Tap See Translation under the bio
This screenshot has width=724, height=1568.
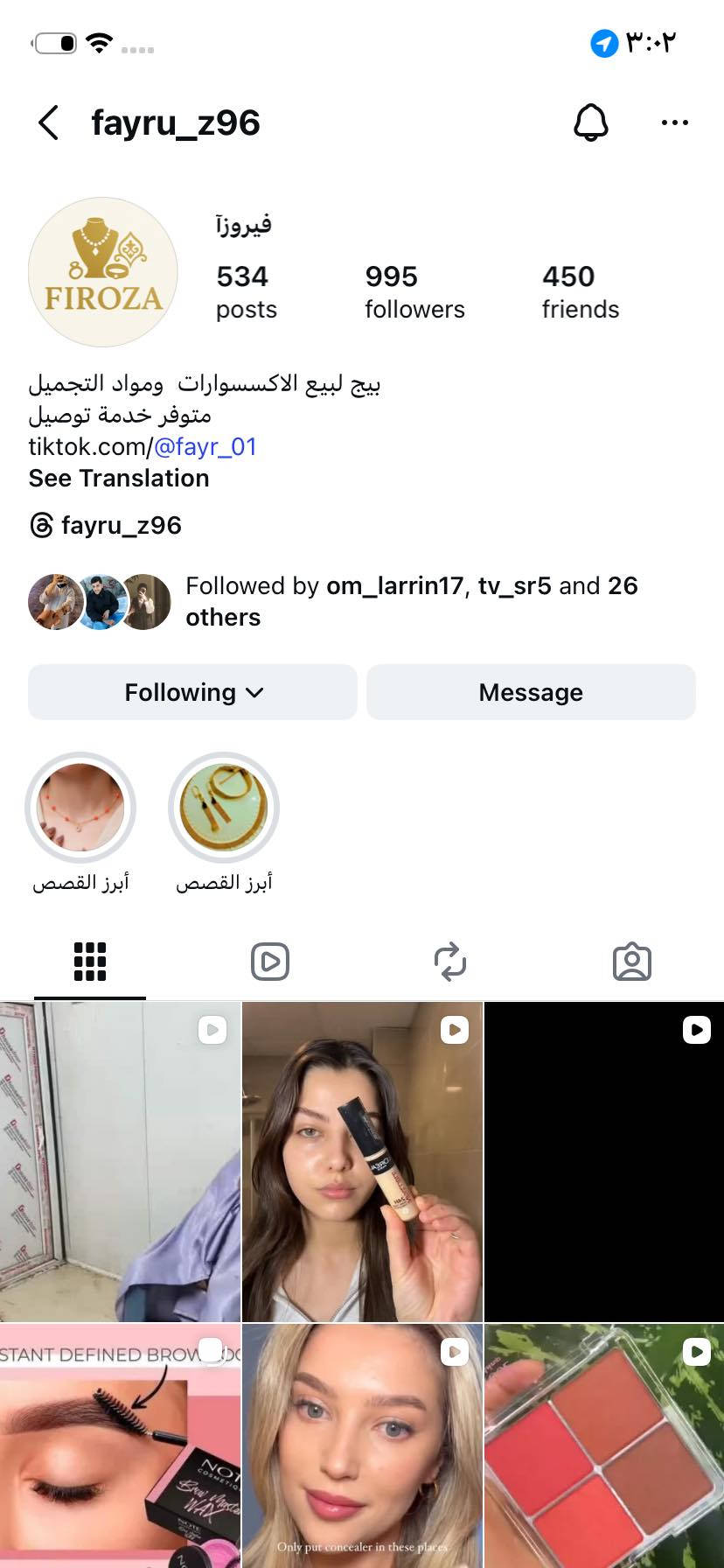tap(119, 479)
